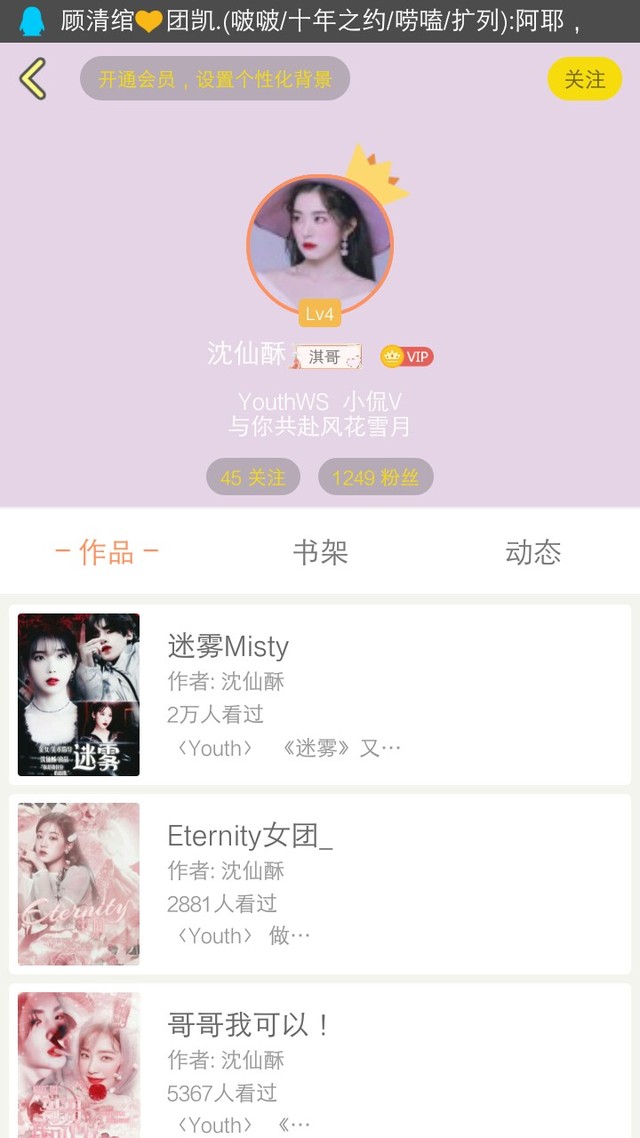Open the story 哥哥我可以！
The image size is (640, 1138).
point(320,1062)
